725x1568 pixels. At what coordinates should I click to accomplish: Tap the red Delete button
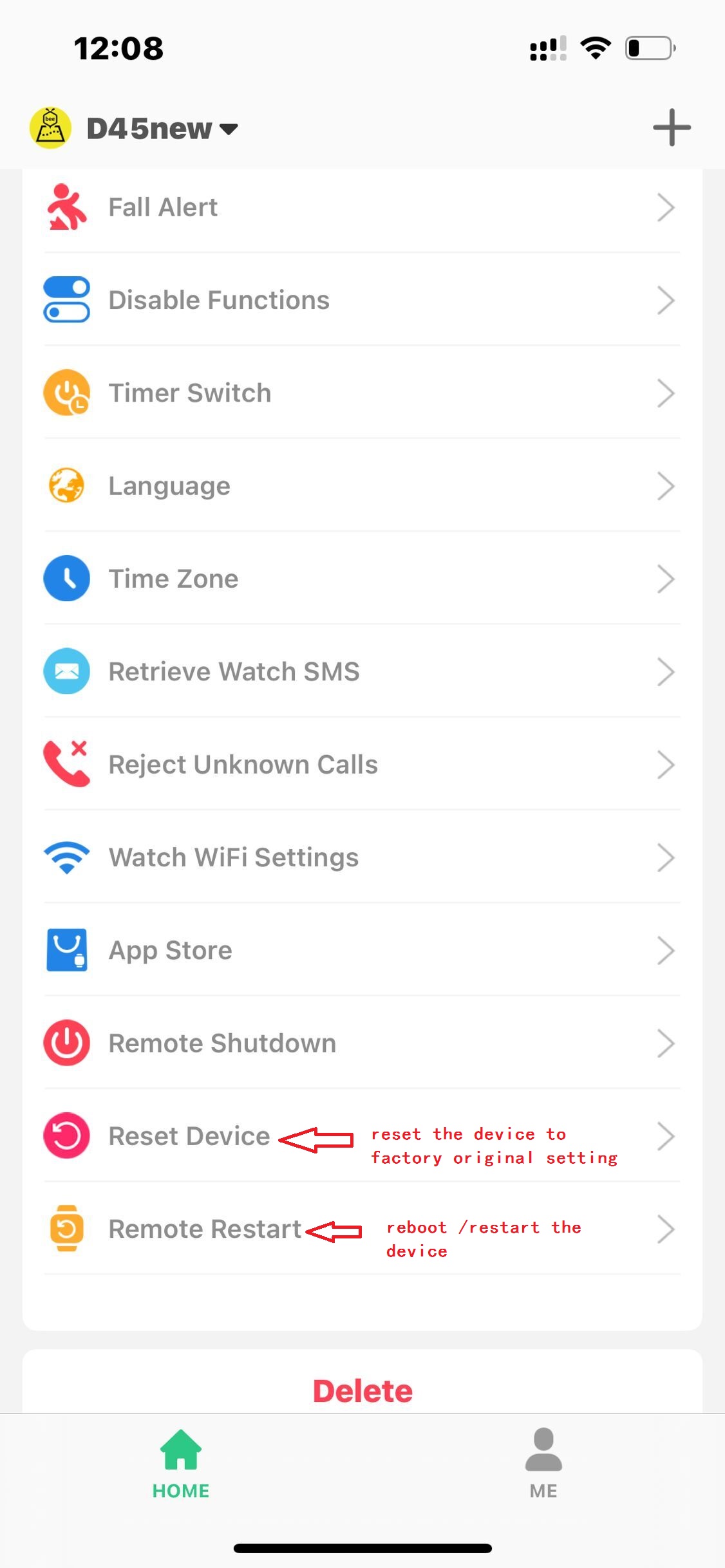tap(362, 1390)
